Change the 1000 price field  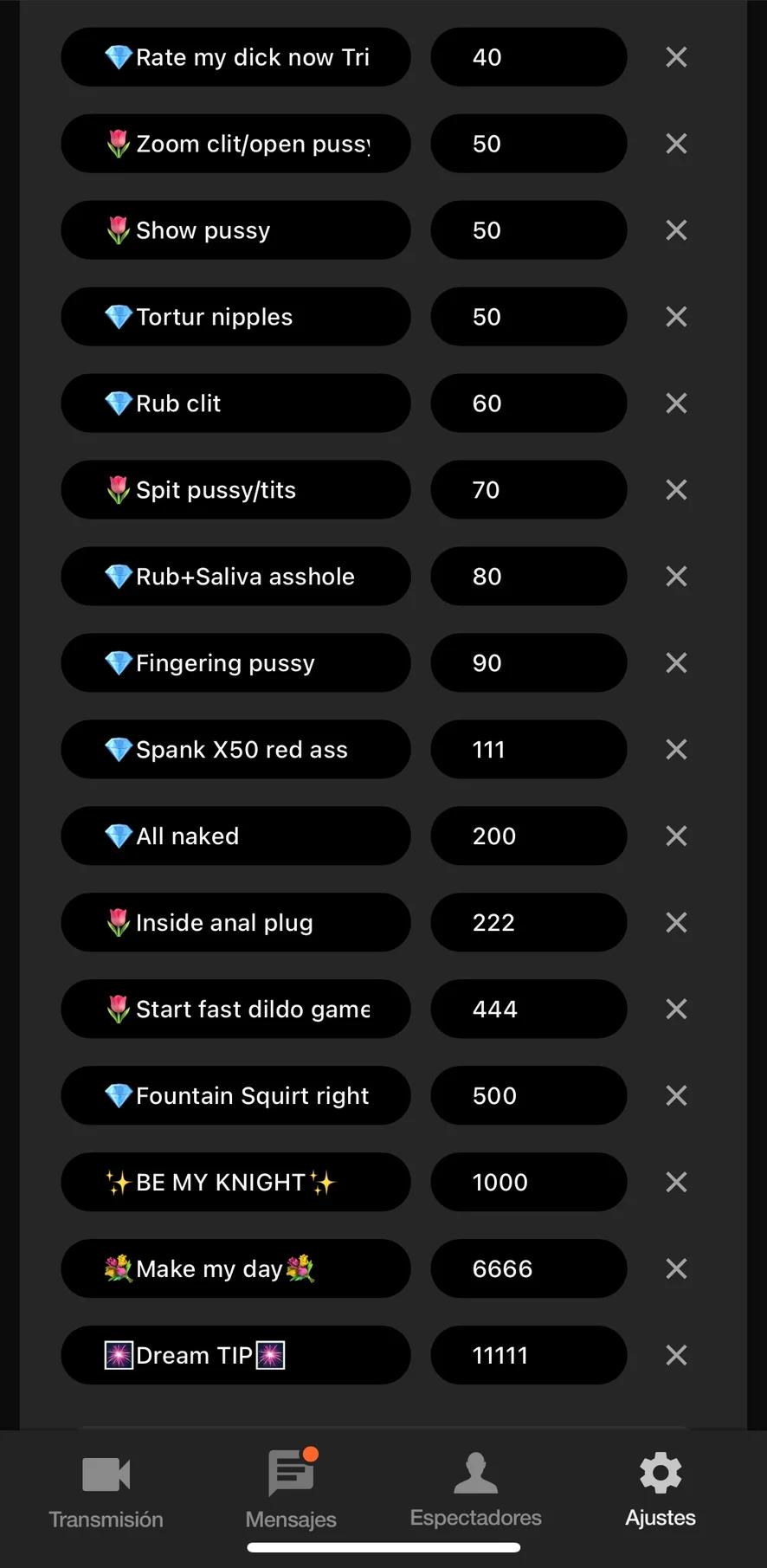pos(529,1182)
